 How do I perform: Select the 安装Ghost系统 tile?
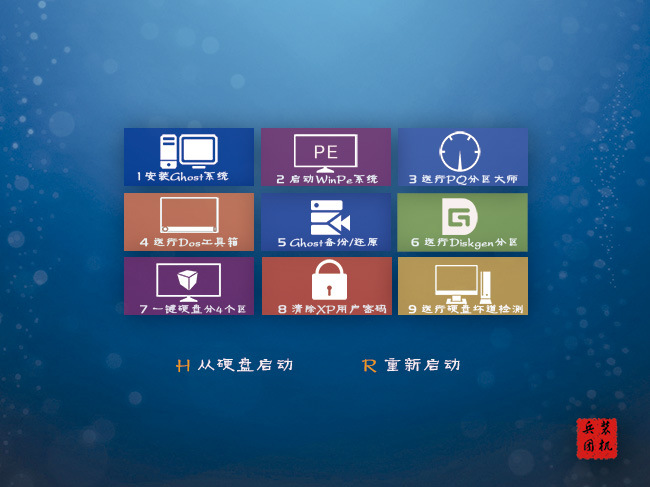pyautogui.click(x=189, y=157)
